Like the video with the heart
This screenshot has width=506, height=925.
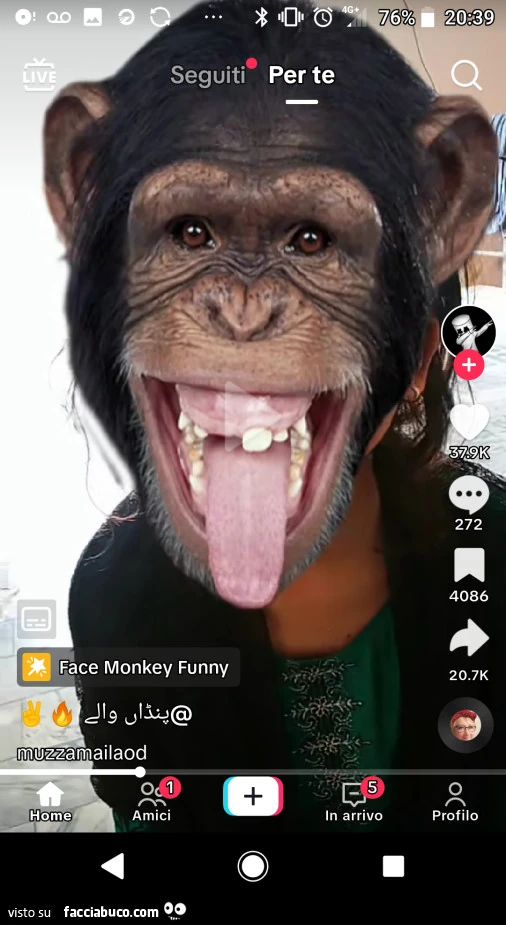[x=469, y=422]
